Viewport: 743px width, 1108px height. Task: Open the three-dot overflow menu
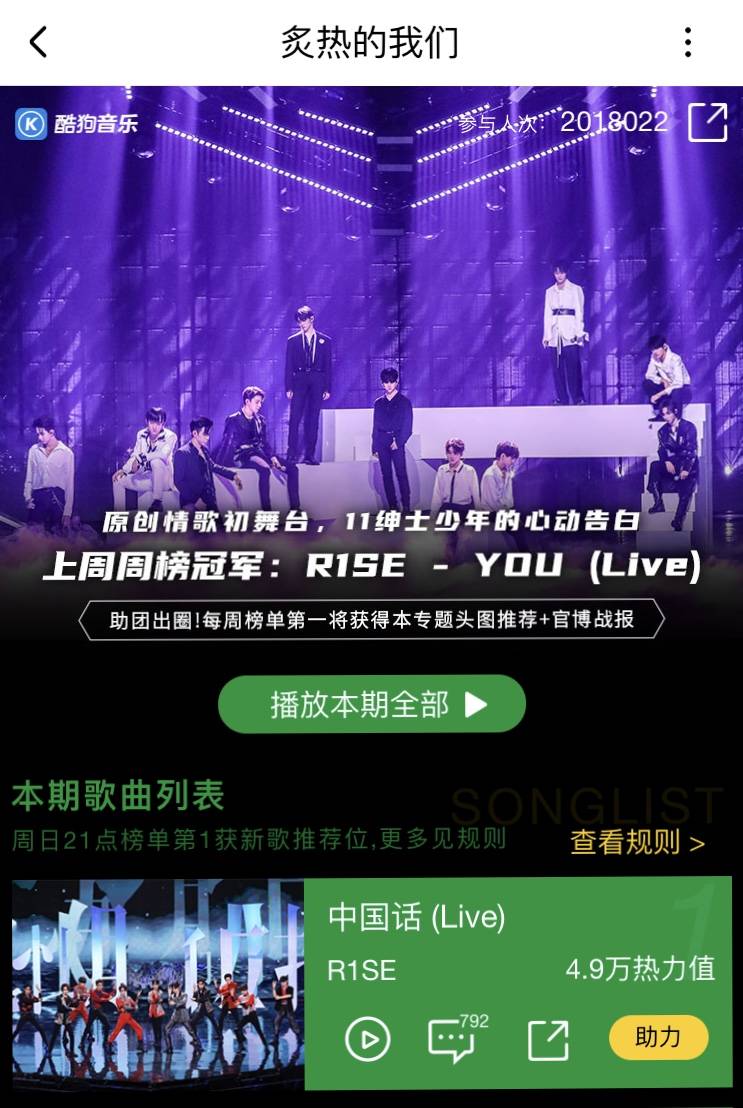click(x=688, y=42)
